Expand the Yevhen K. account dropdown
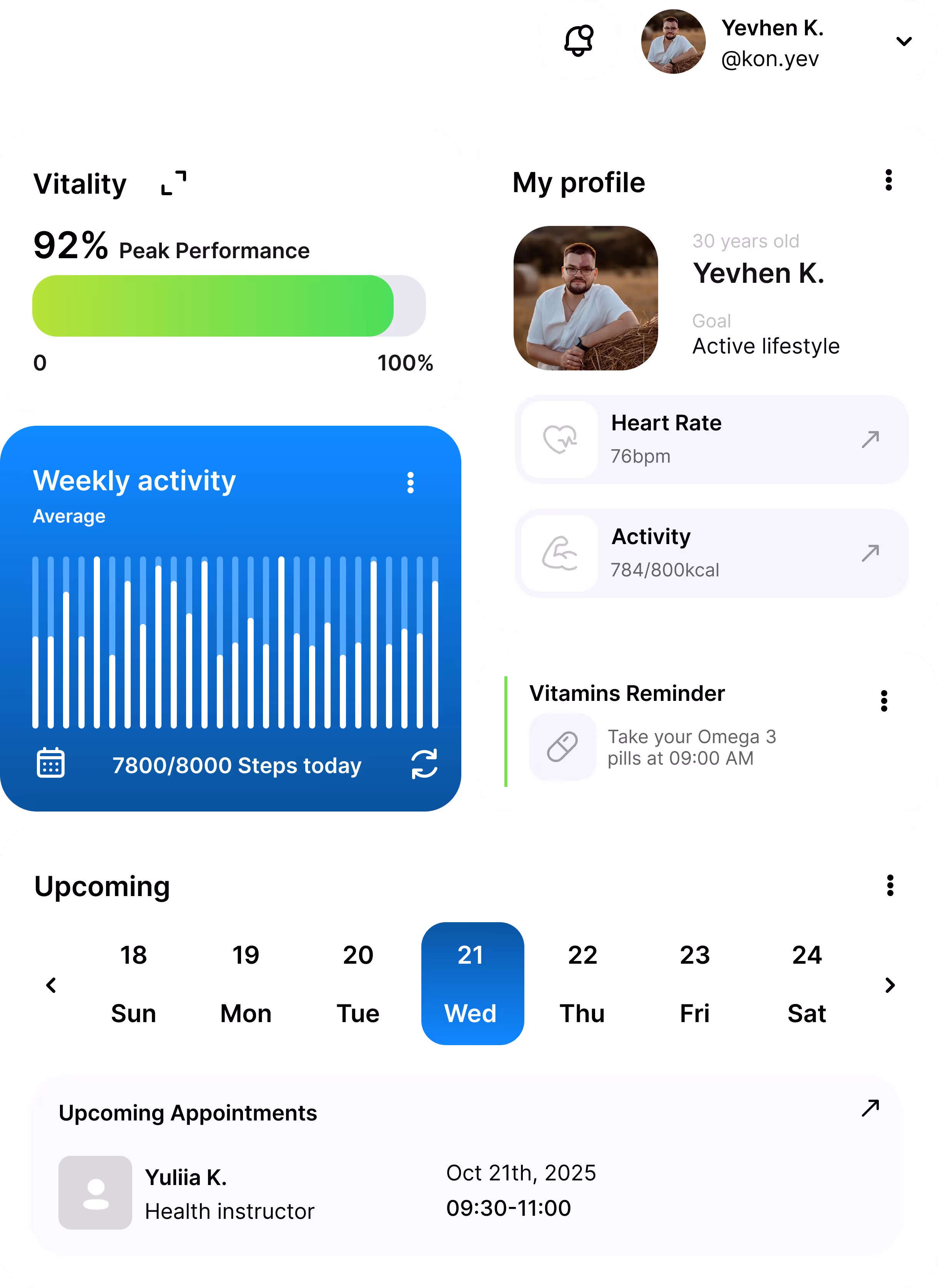This screenshot has height=1288, width=938. click(x=903, y=41)
